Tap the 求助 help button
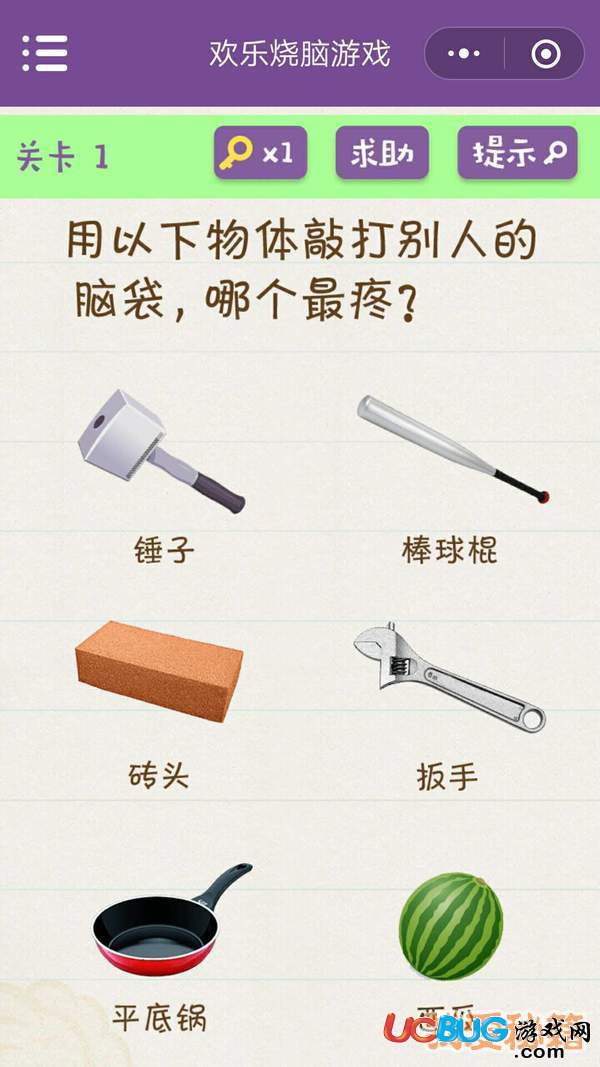Viewport: 600px width, 1067px height. (382, 154)
